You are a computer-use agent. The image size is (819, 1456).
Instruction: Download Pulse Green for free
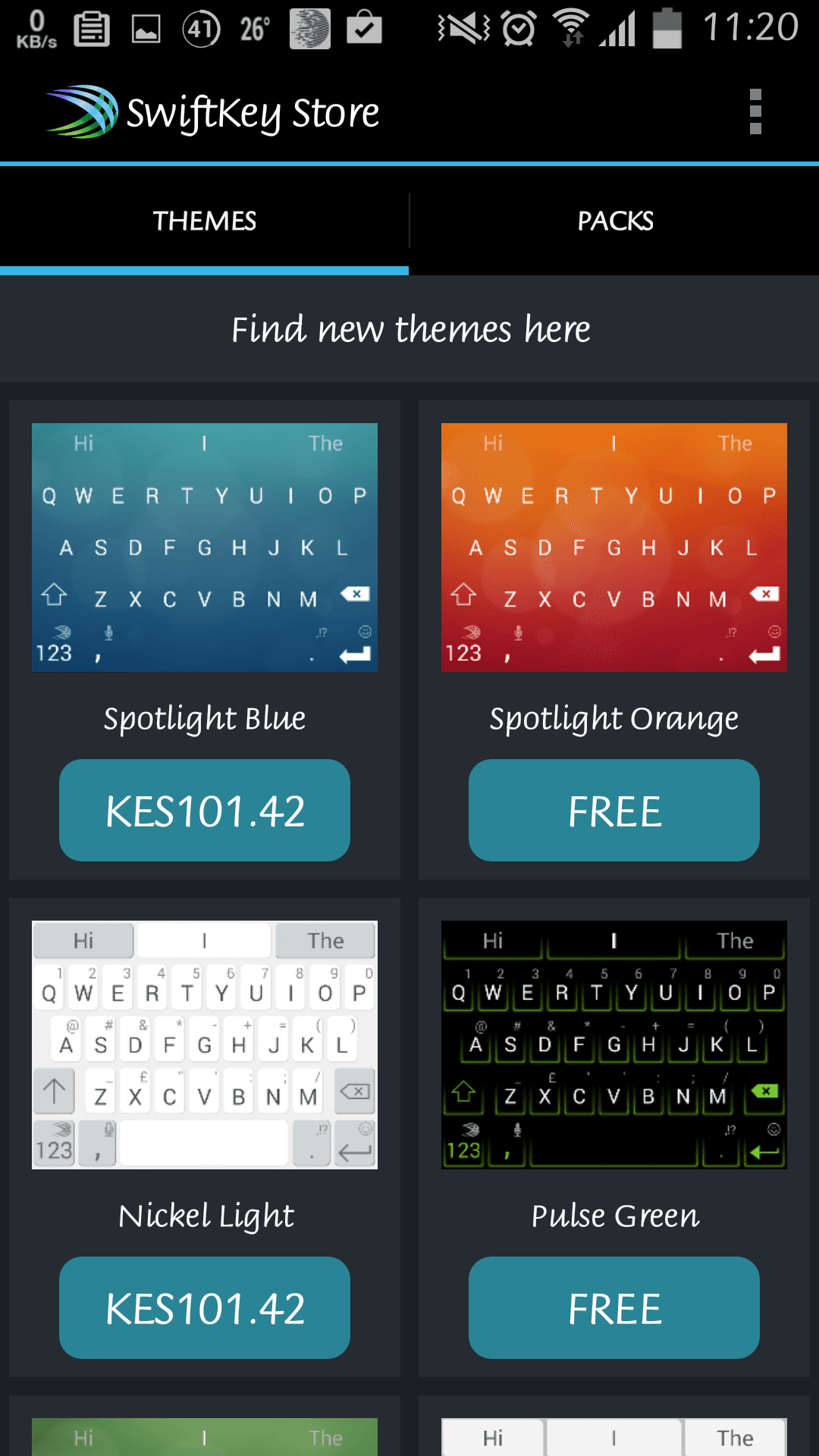(614, 1308)
